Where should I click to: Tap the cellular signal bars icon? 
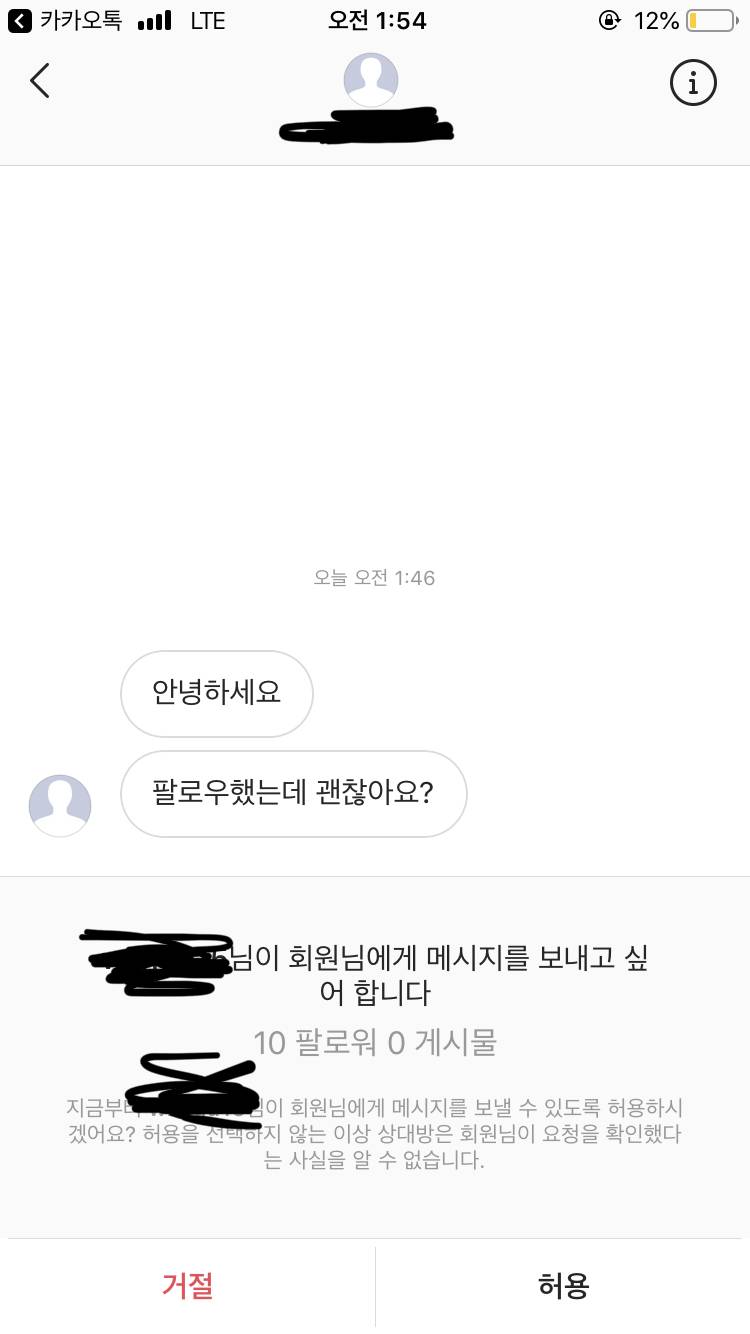152,18
